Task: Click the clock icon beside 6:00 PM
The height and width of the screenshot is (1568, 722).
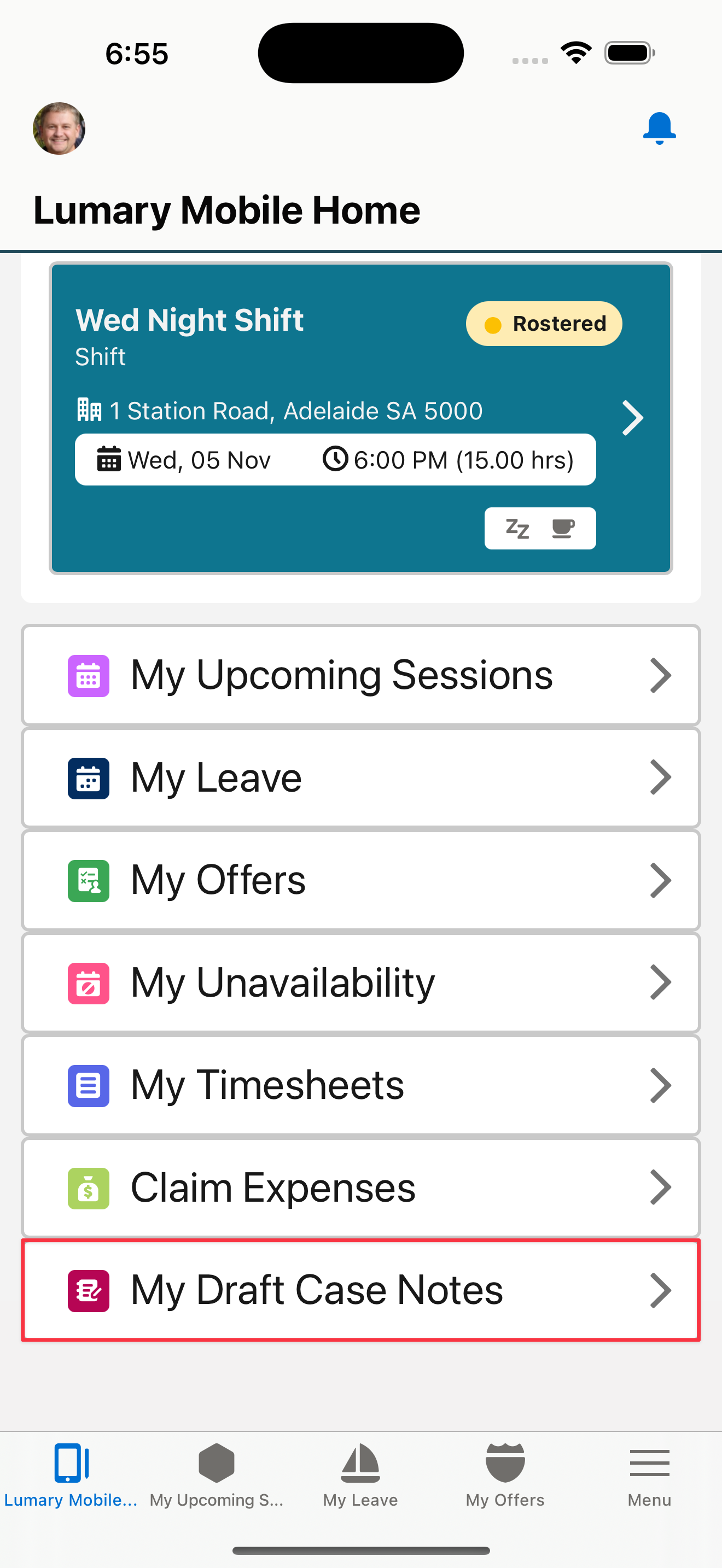Action: point(334,460)
